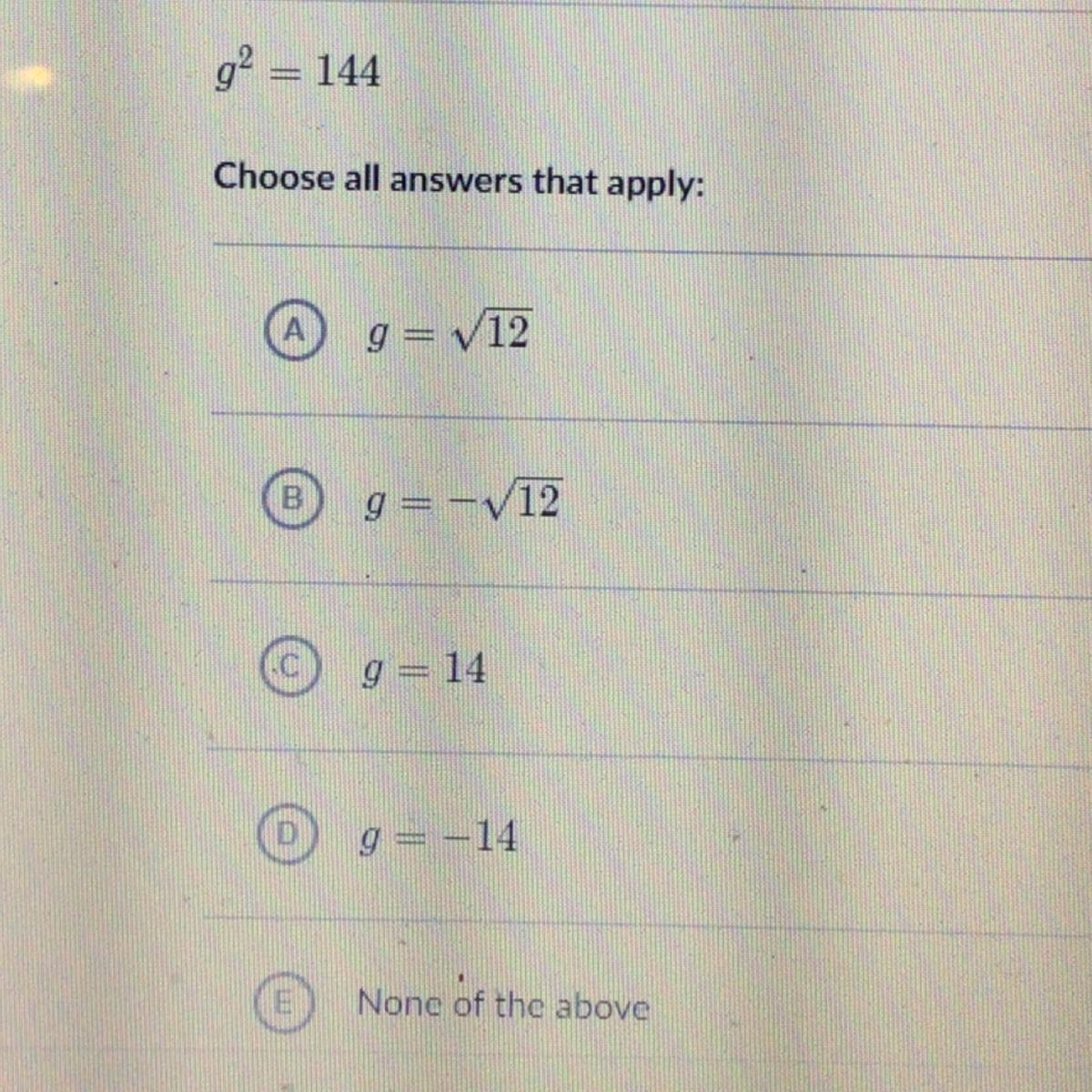Image resolution: width=1092 pixels, height=1092 pixels.
Task: Choose answer B, g = −√12
Action: [x=291, y=500]
